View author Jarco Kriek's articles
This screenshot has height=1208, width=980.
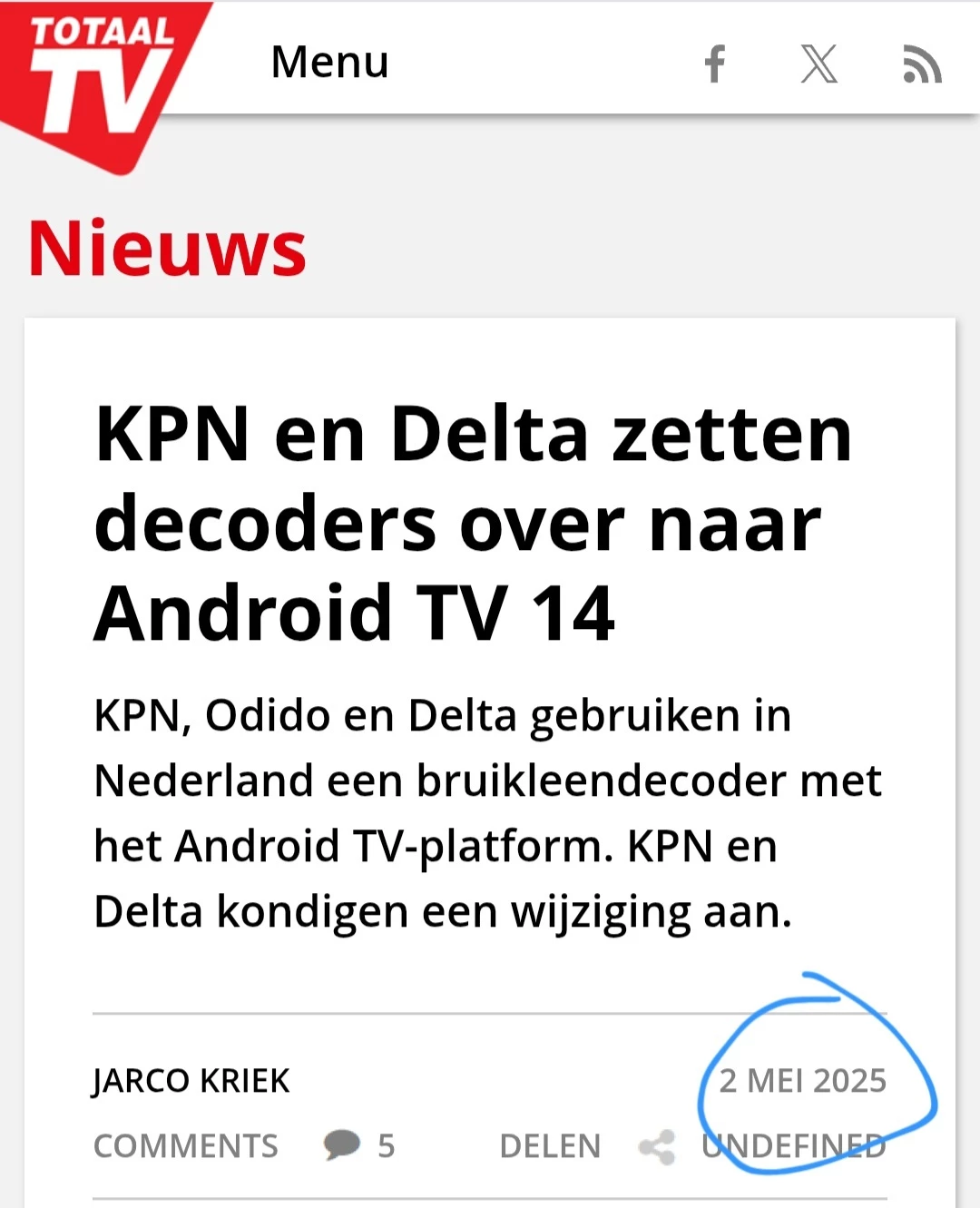pos(191,1081)
